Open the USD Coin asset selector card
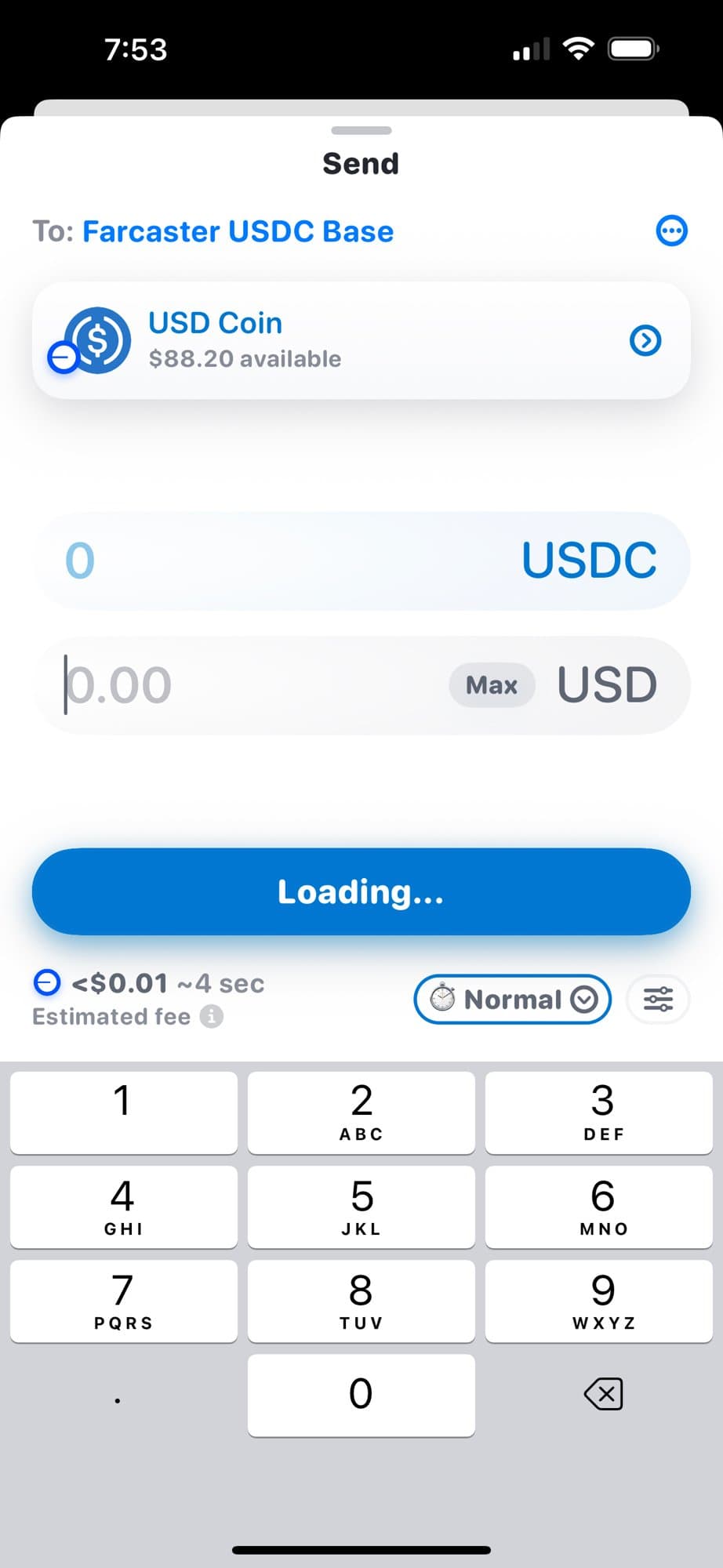 pos(361,340)
